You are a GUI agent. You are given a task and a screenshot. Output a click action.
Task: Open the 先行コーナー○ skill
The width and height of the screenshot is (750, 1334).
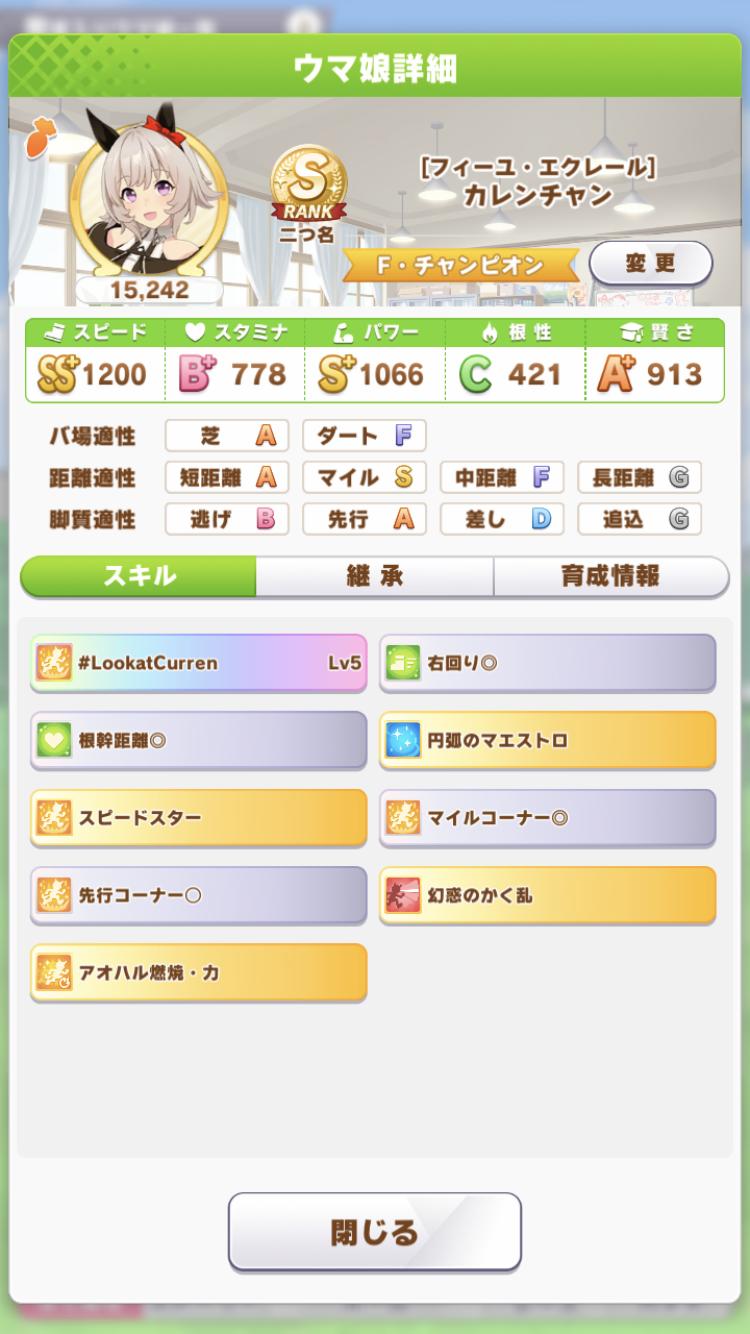(198, 895)
